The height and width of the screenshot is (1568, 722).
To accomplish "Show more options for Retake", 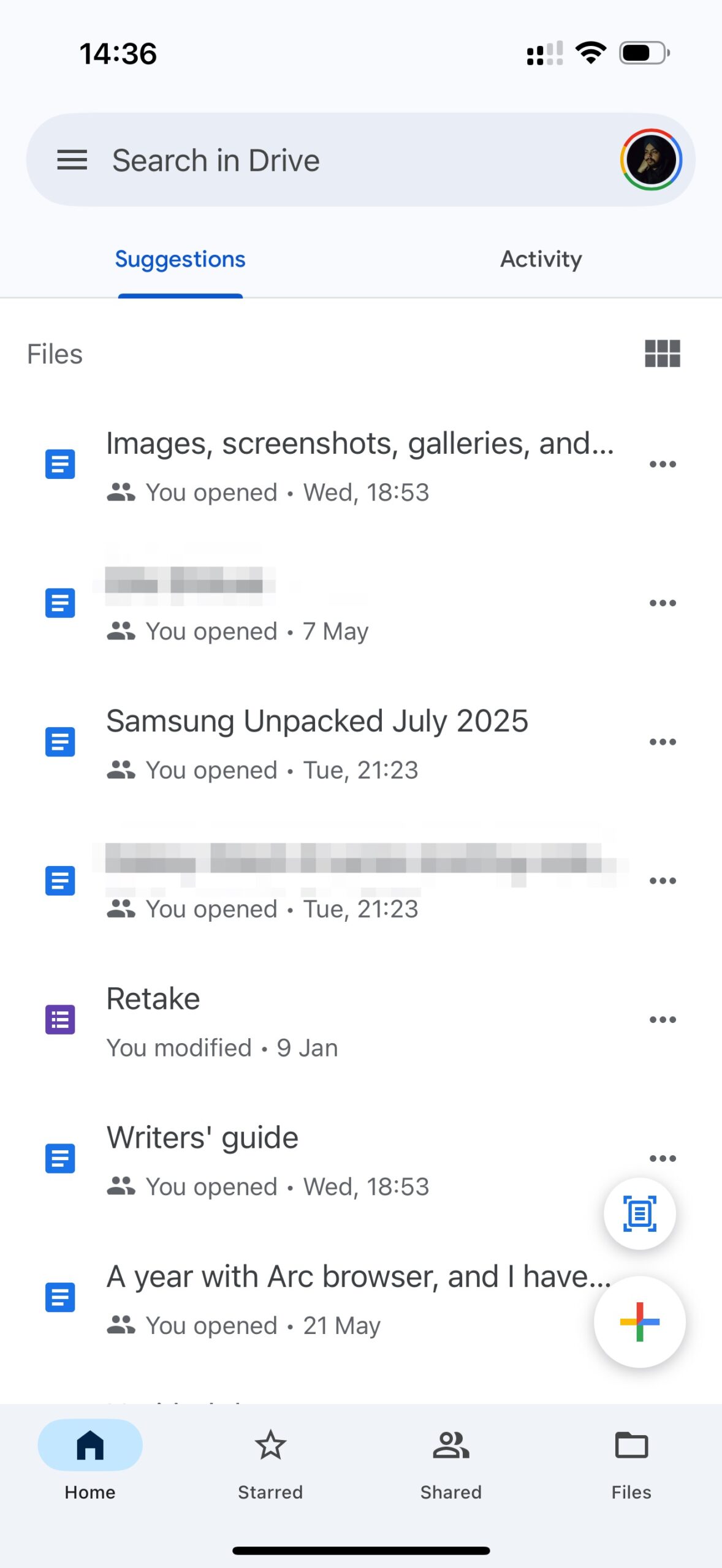I will (x=662, y=1020).
